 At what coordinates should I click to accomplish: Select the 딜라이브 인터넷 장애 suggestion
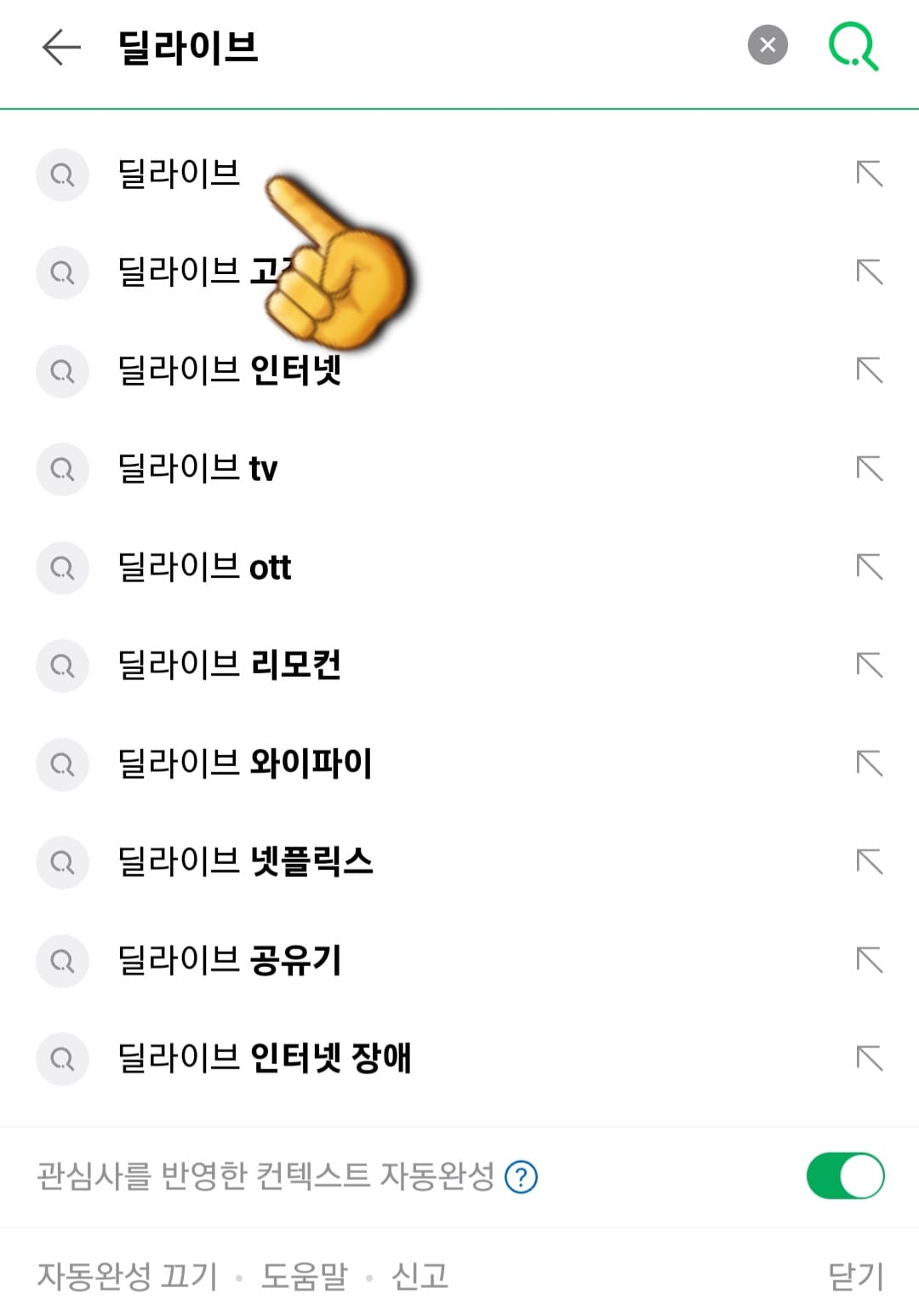coord(264,1059)
